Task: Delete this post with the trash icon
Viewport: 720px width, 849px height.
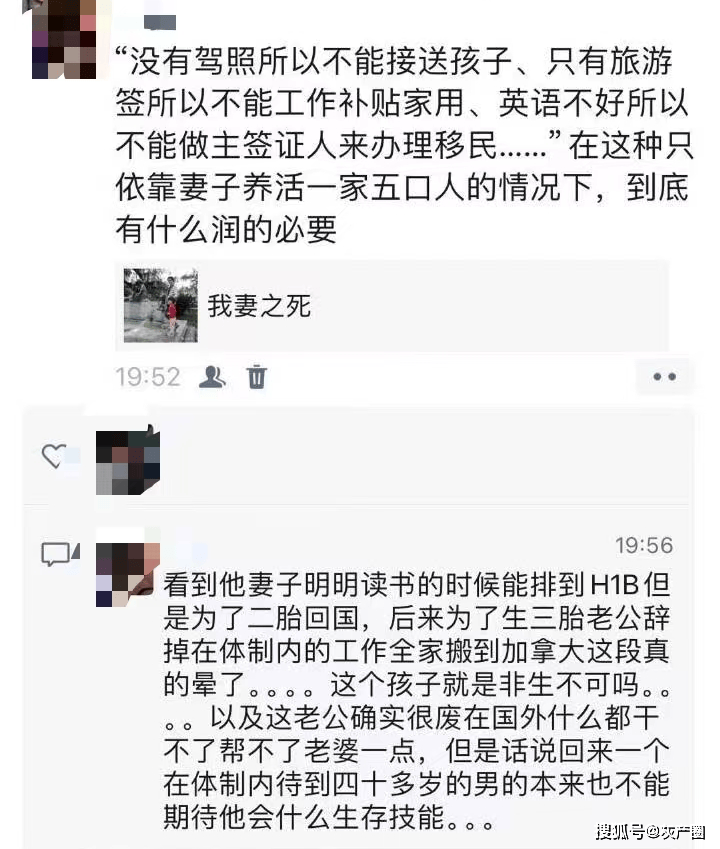Action: tap(257, 377)
